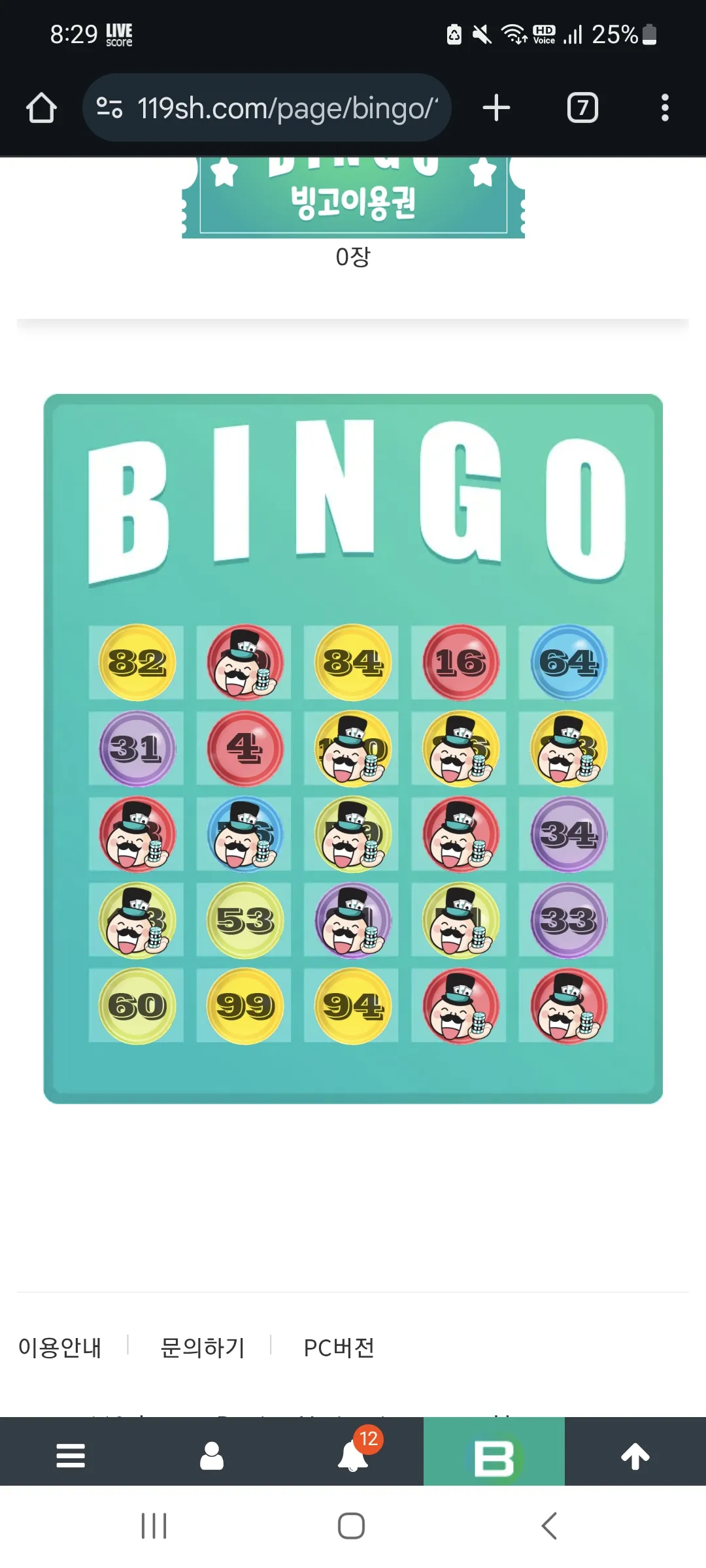Viewport: 706px width, 1568px height.
Task: Jump to top with the up arrow
Action: pos(635,1456)
